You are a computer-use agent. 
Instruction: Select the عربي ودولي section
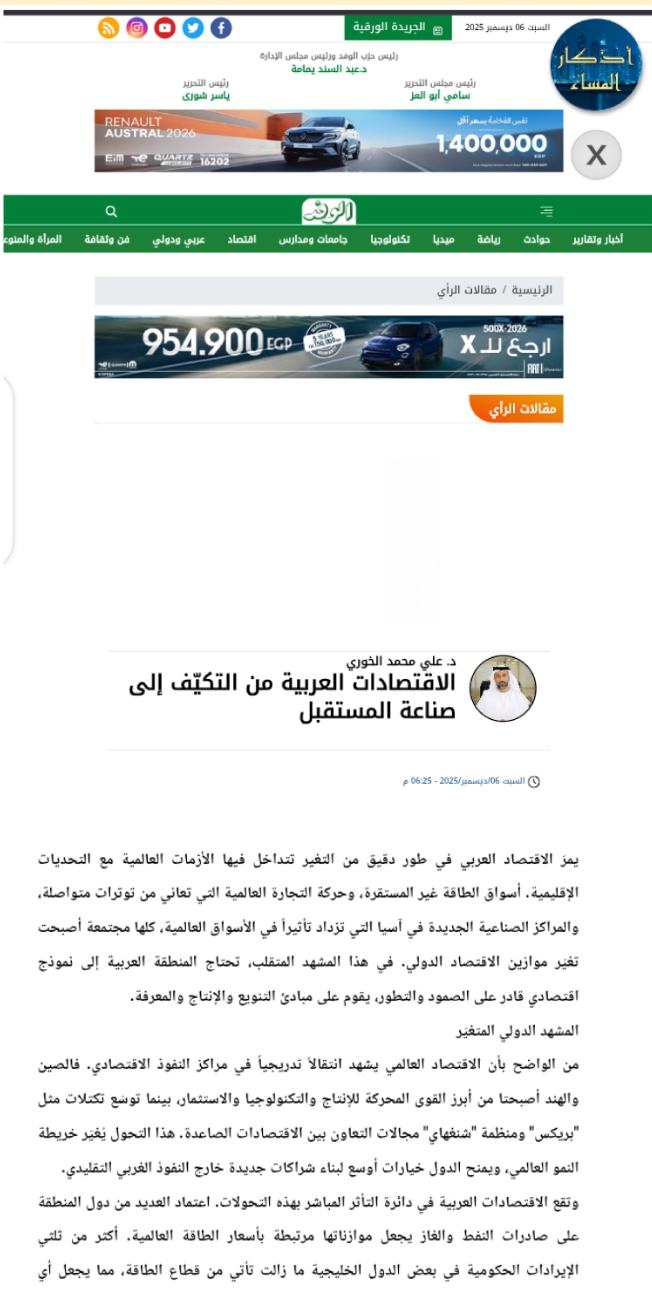click(179, 240)
